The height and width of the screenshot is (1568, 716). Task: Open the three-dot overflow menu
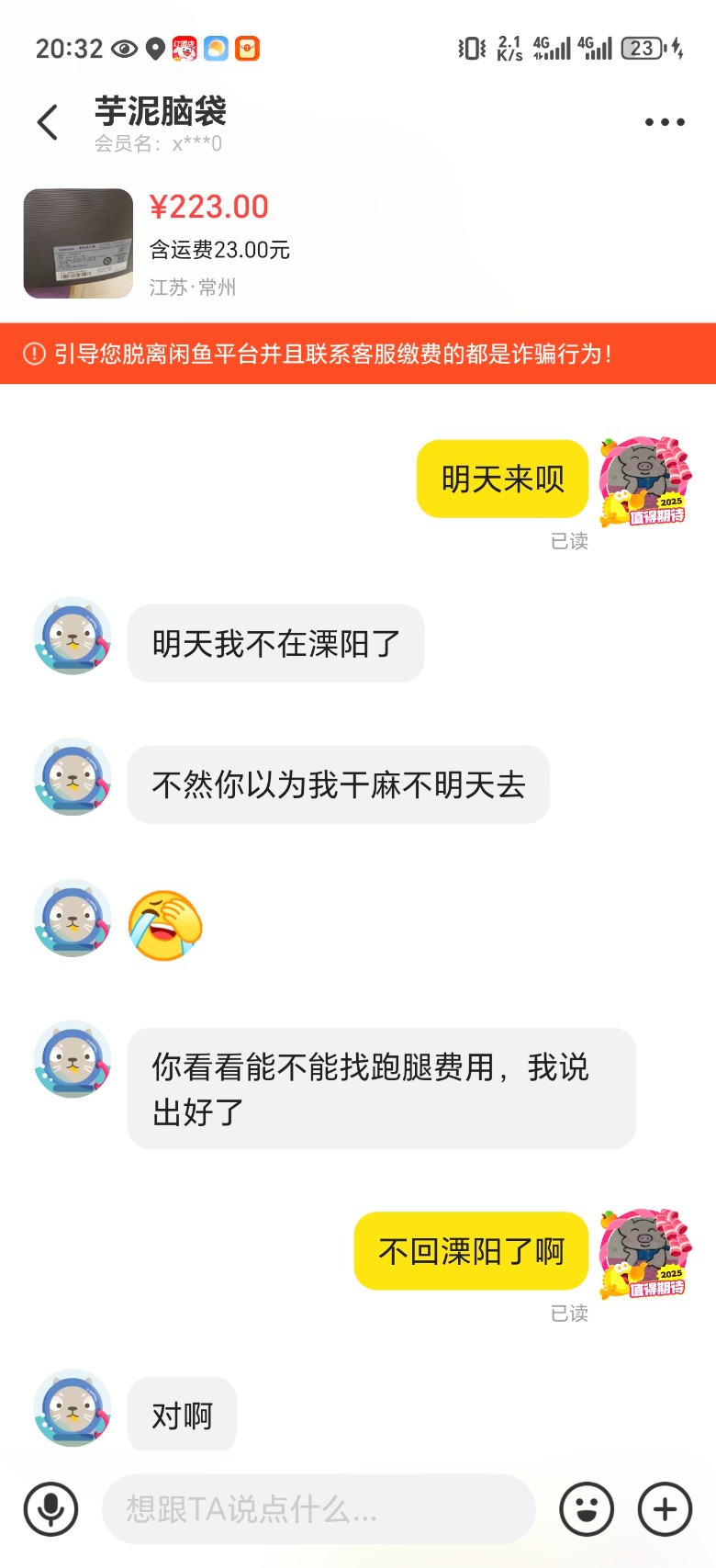coord(664,122)
